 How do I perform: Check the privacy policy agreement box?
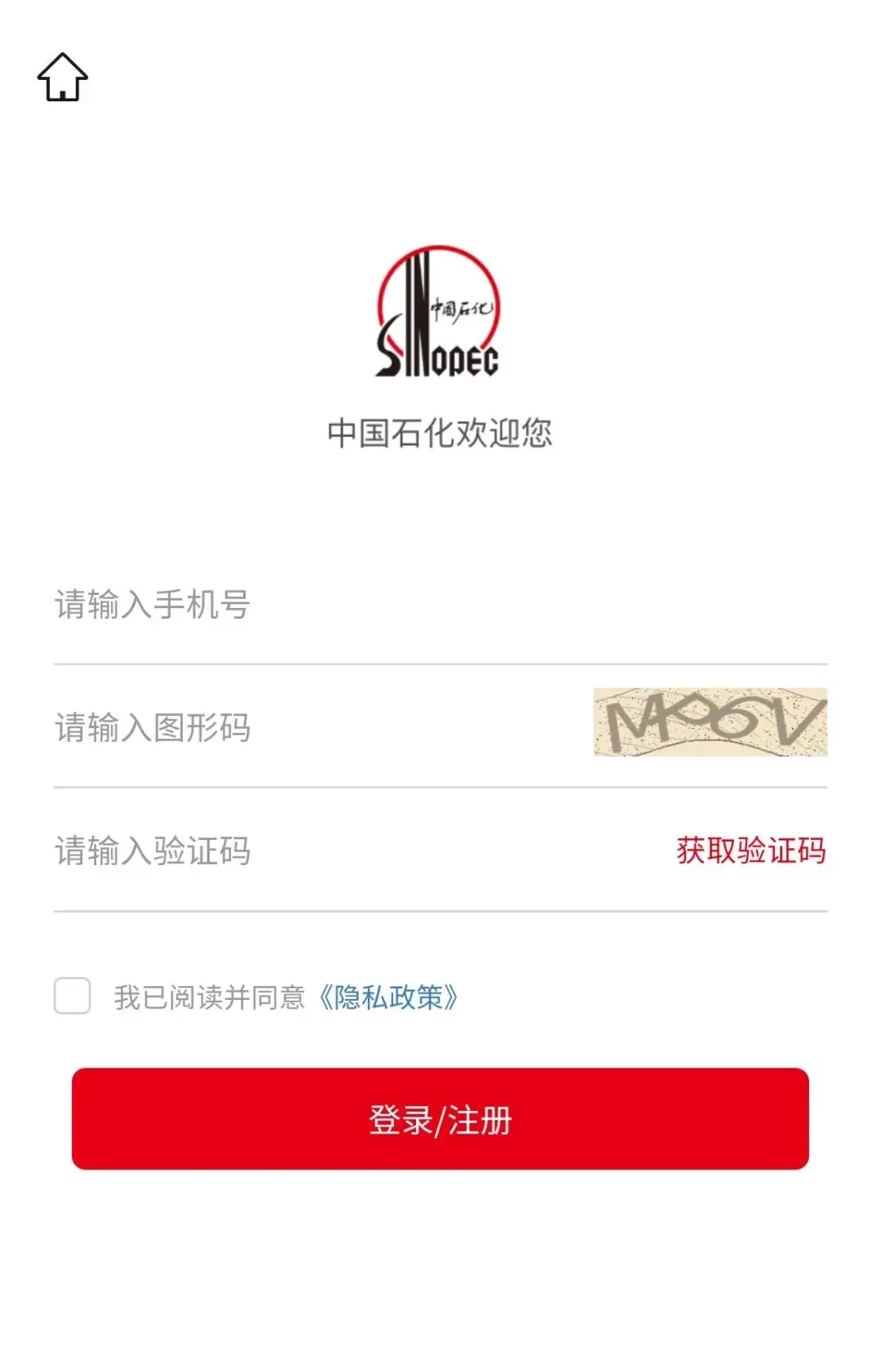point(73,996)
